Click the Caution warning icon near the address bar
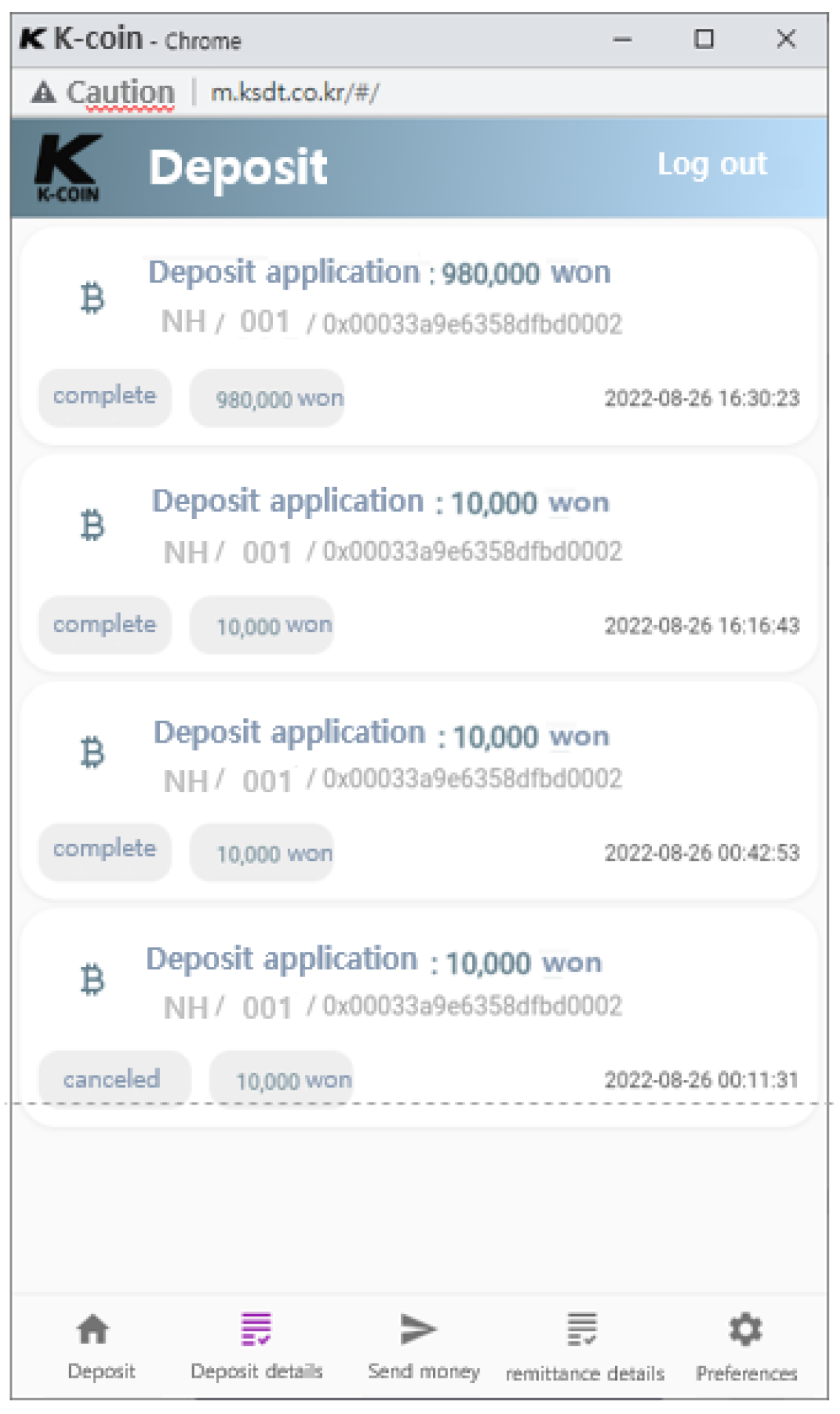 (x=42, y=91)
